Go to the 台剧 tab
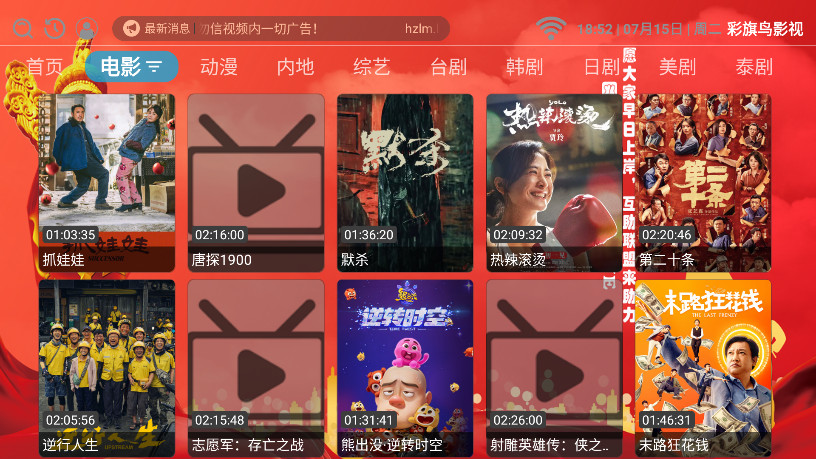The image size is (816, 459). click(x=448, y=67)
